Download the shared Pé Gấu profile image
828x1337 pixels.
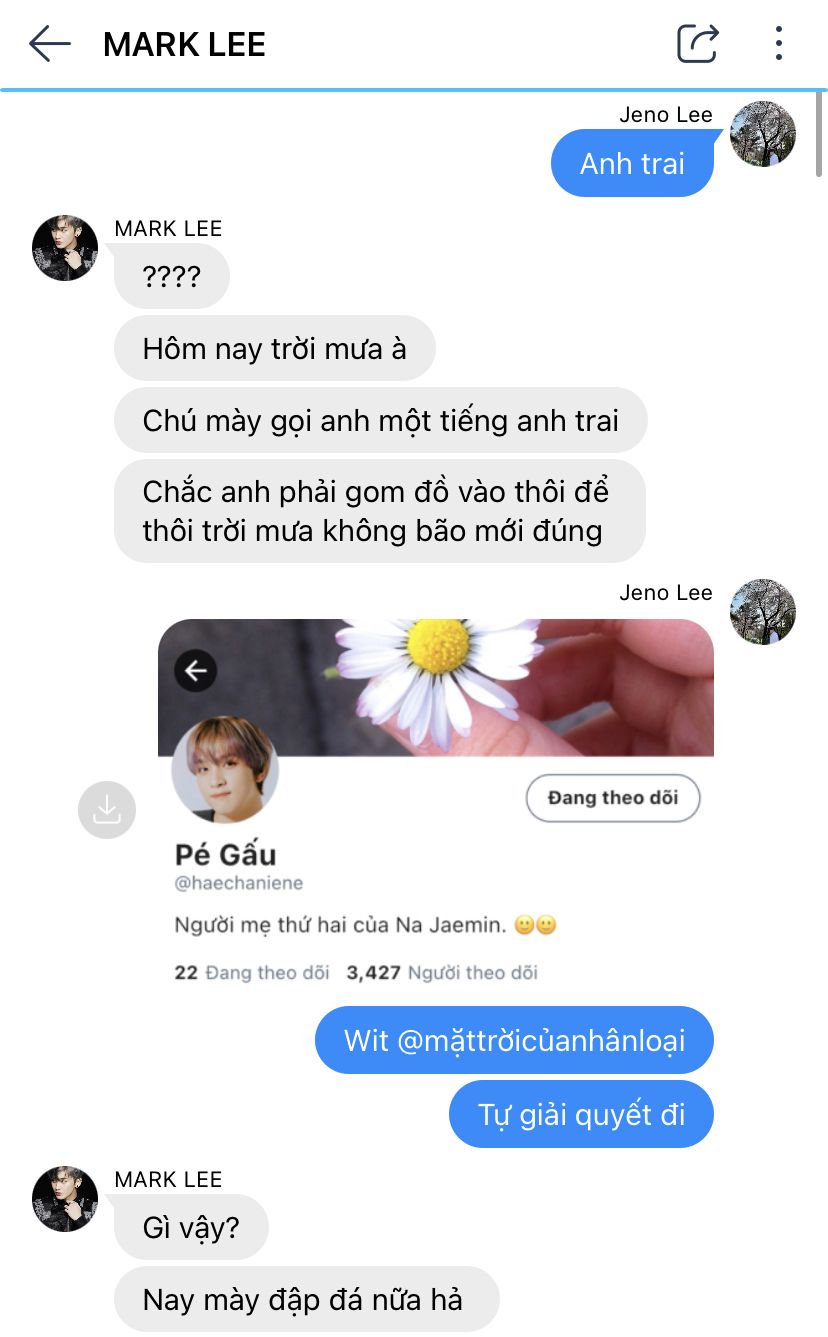106,809
